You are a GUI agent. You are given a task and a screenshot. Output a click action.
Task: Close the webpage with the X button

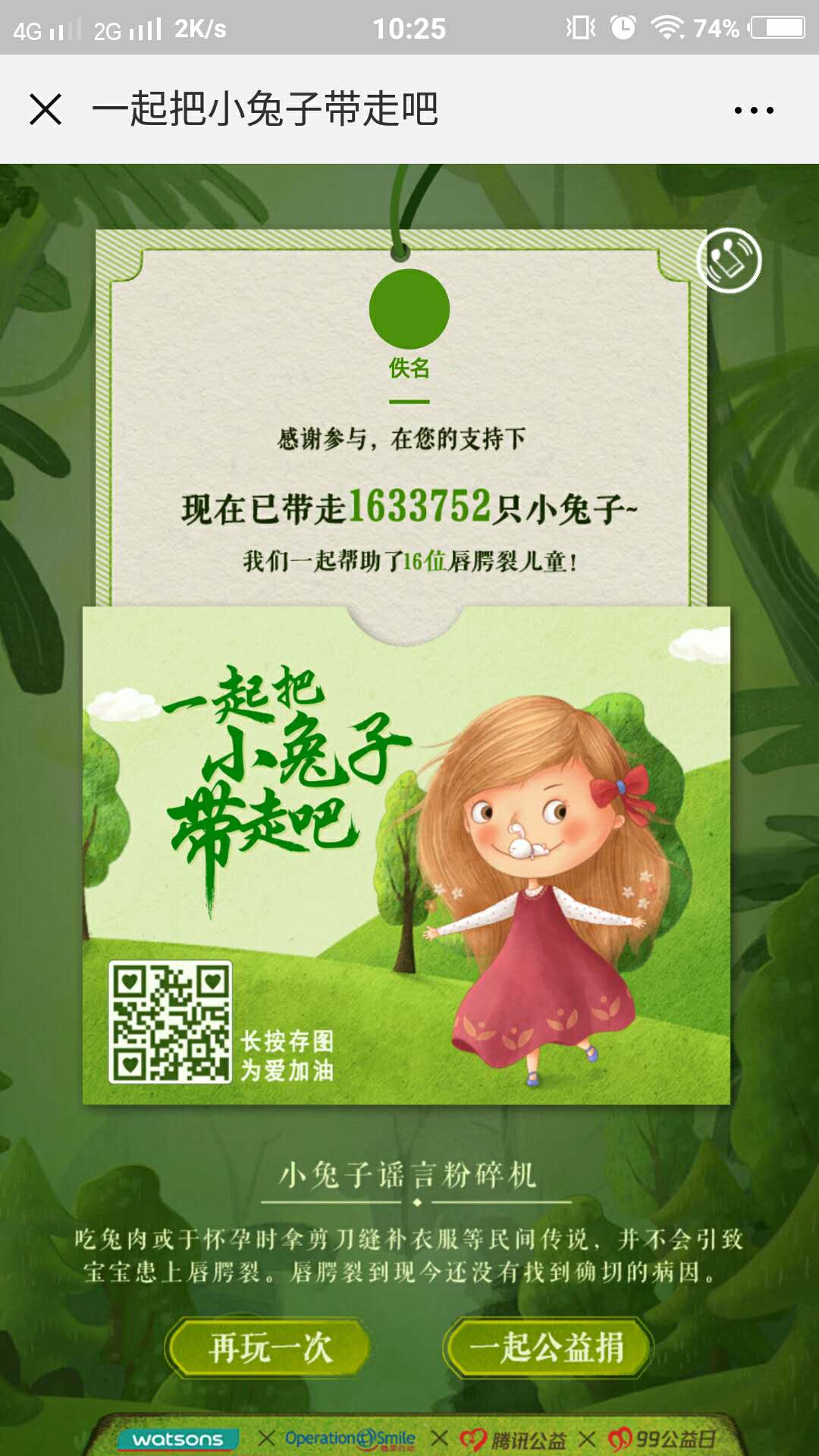point(45,109)
